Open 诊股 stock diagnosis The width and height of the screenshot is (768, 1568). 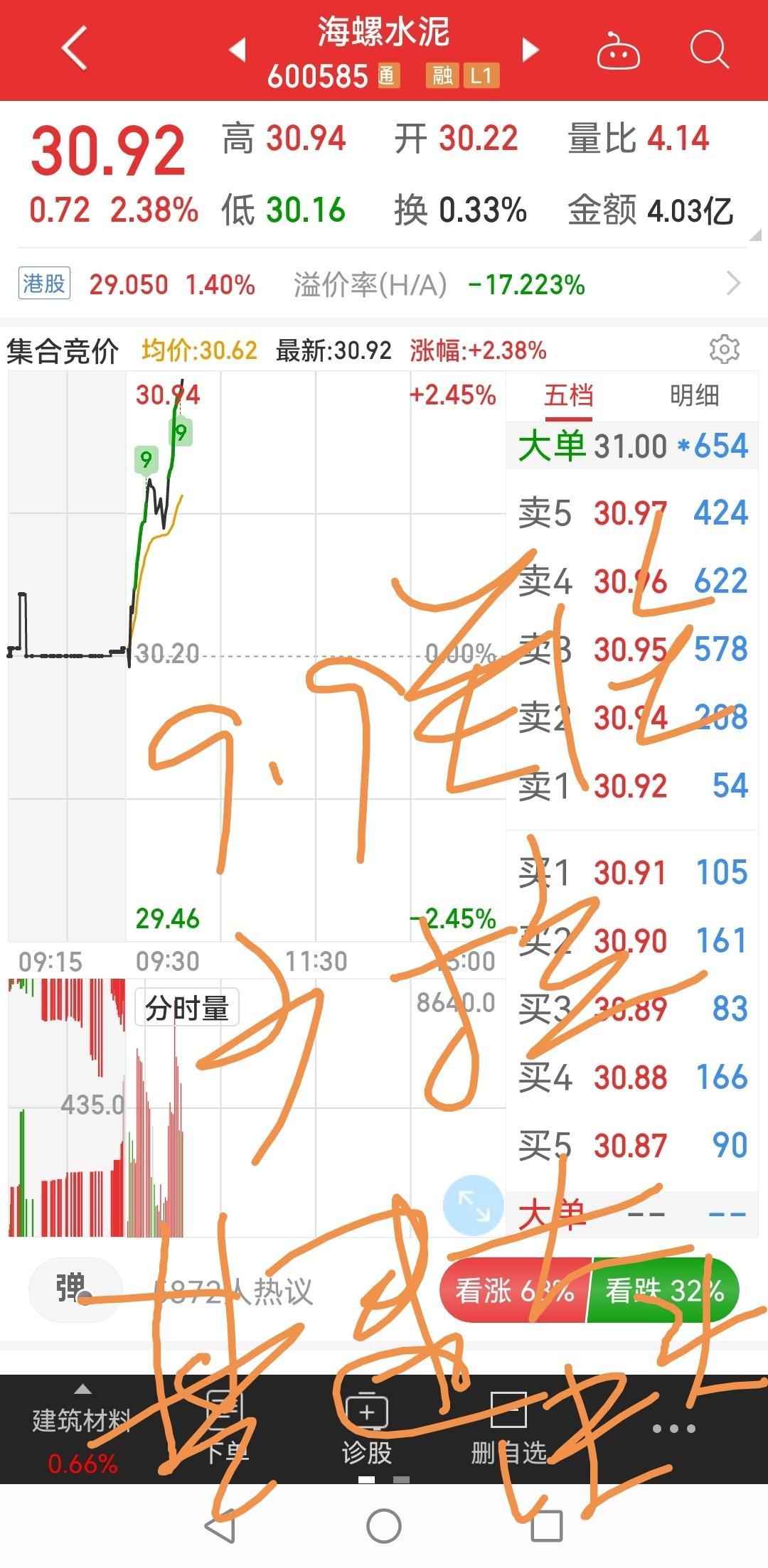(367, 1429)
